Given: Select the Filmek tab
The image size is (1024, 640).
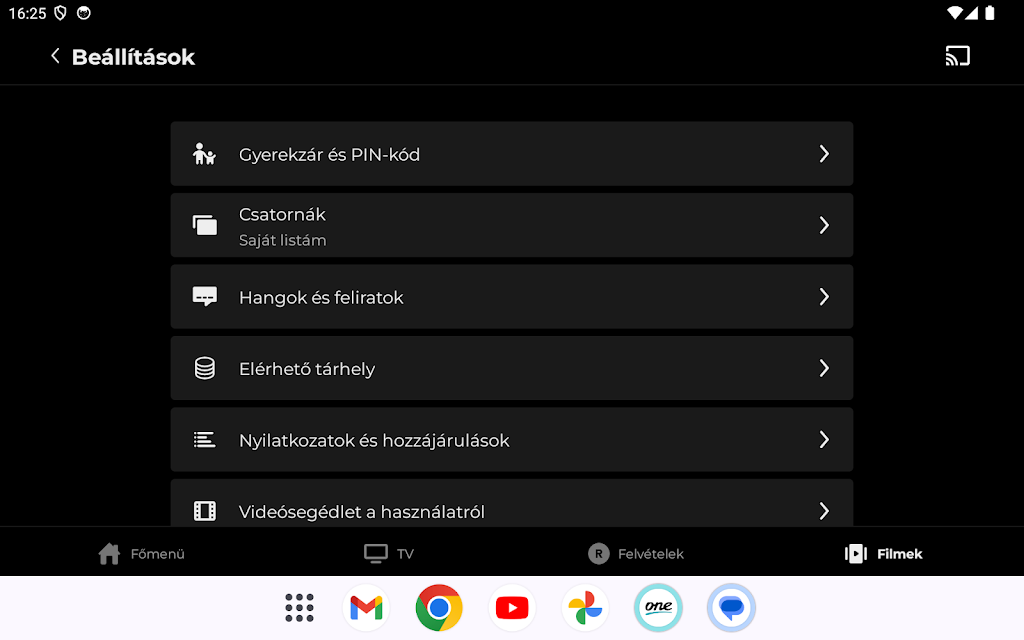Looking at the screenshot, I should pyautogui.click(x=884, y=554).
